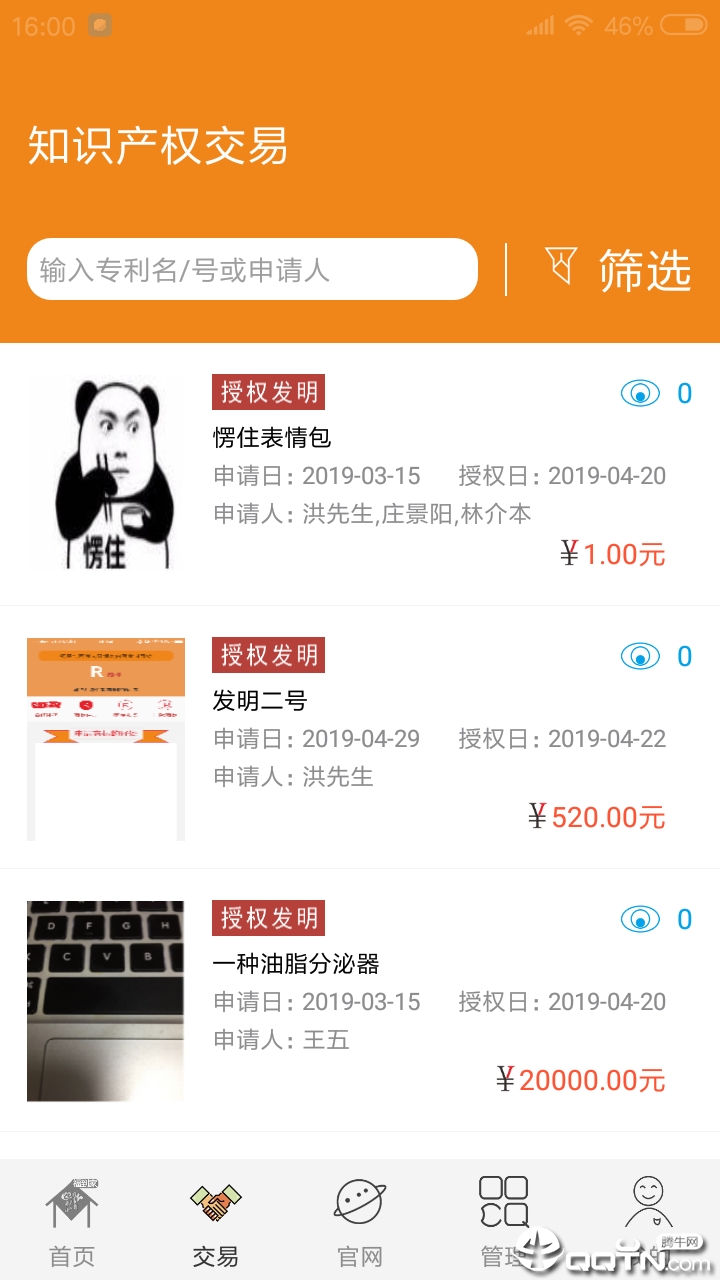Select the 一种油脂分泌器 patent entry

click(x=296, y=964)
